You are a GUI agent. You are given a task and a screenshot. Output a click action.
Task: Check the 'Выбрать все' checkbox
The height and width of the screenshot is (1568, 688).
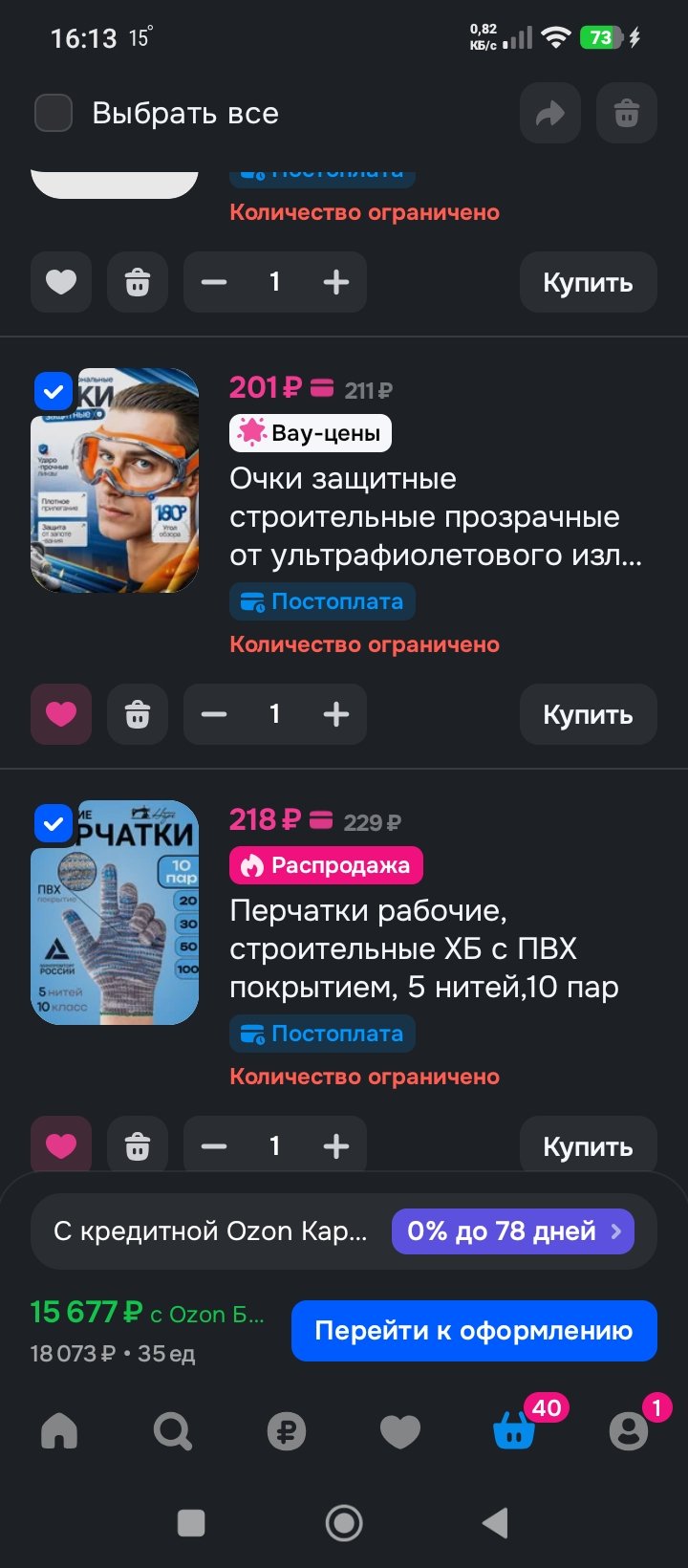tap(54, 113)
